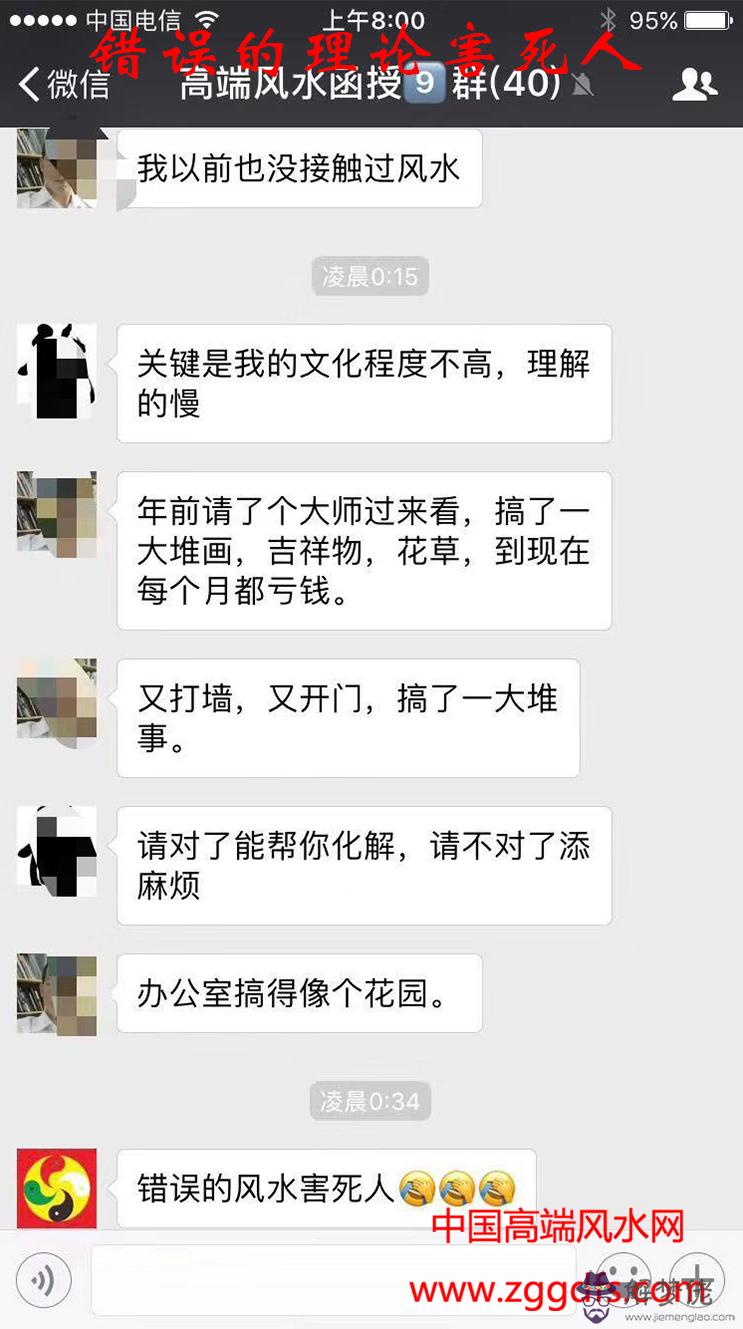Open avatar beside 关键是我的文化程度不高 message
Image resolution: width=743 pixels, height=1329 pixels.
[57, 370]
